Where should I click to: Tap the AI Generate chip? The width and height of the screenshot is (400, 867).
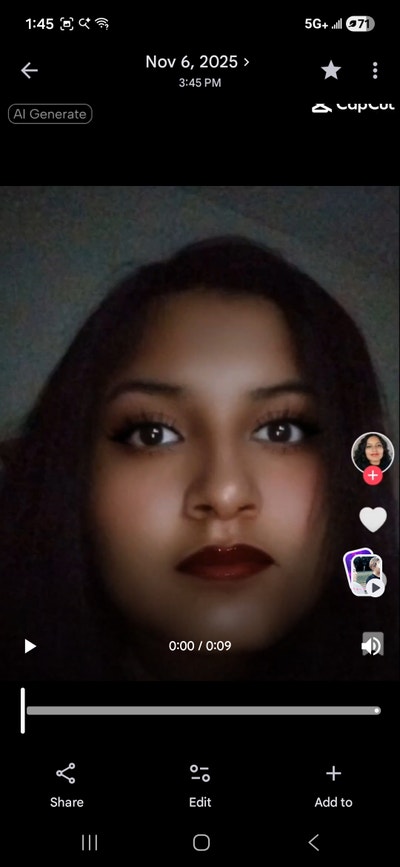tap(50, 114)
